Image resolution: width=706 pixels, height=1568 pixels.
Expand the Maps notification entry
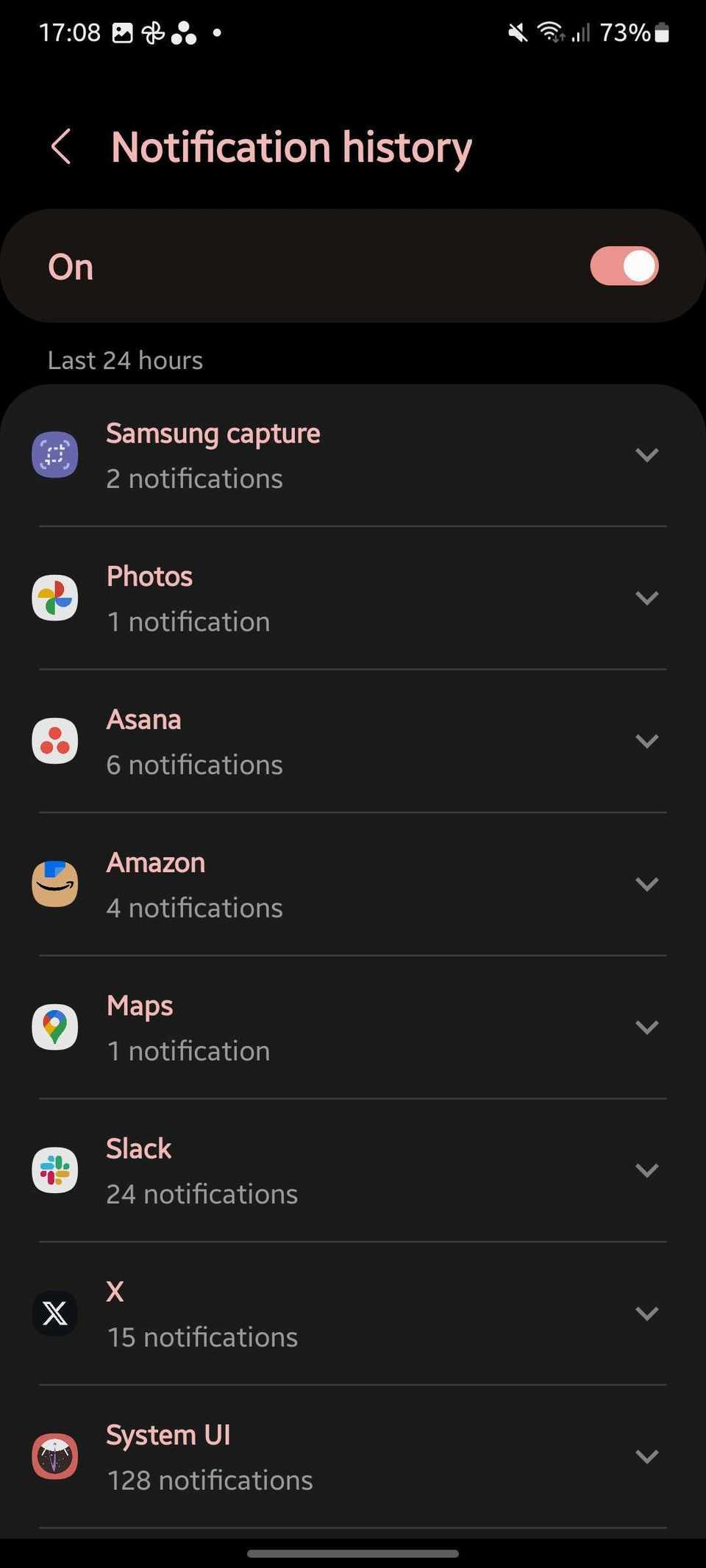point(648,1027)
